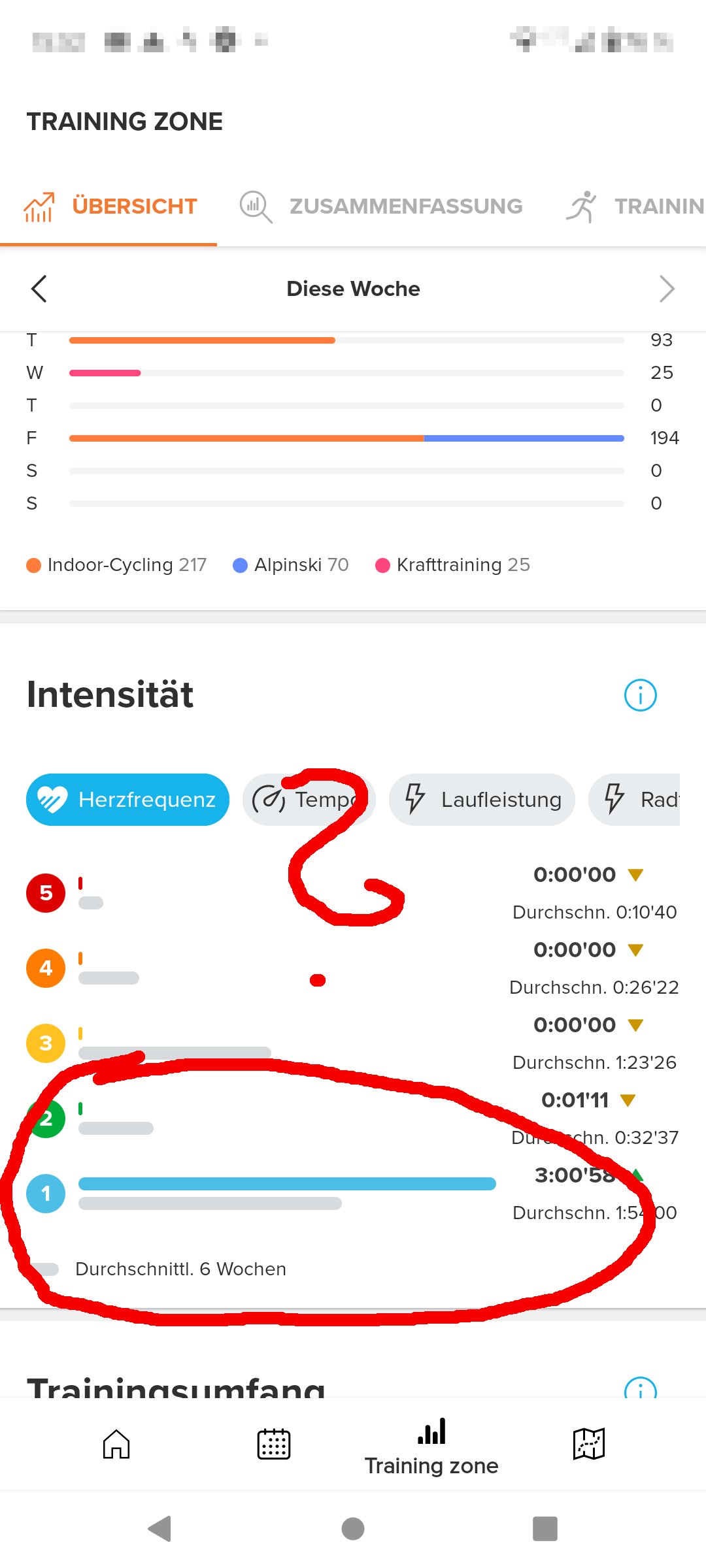Open the Training tab

click(635, 206)
